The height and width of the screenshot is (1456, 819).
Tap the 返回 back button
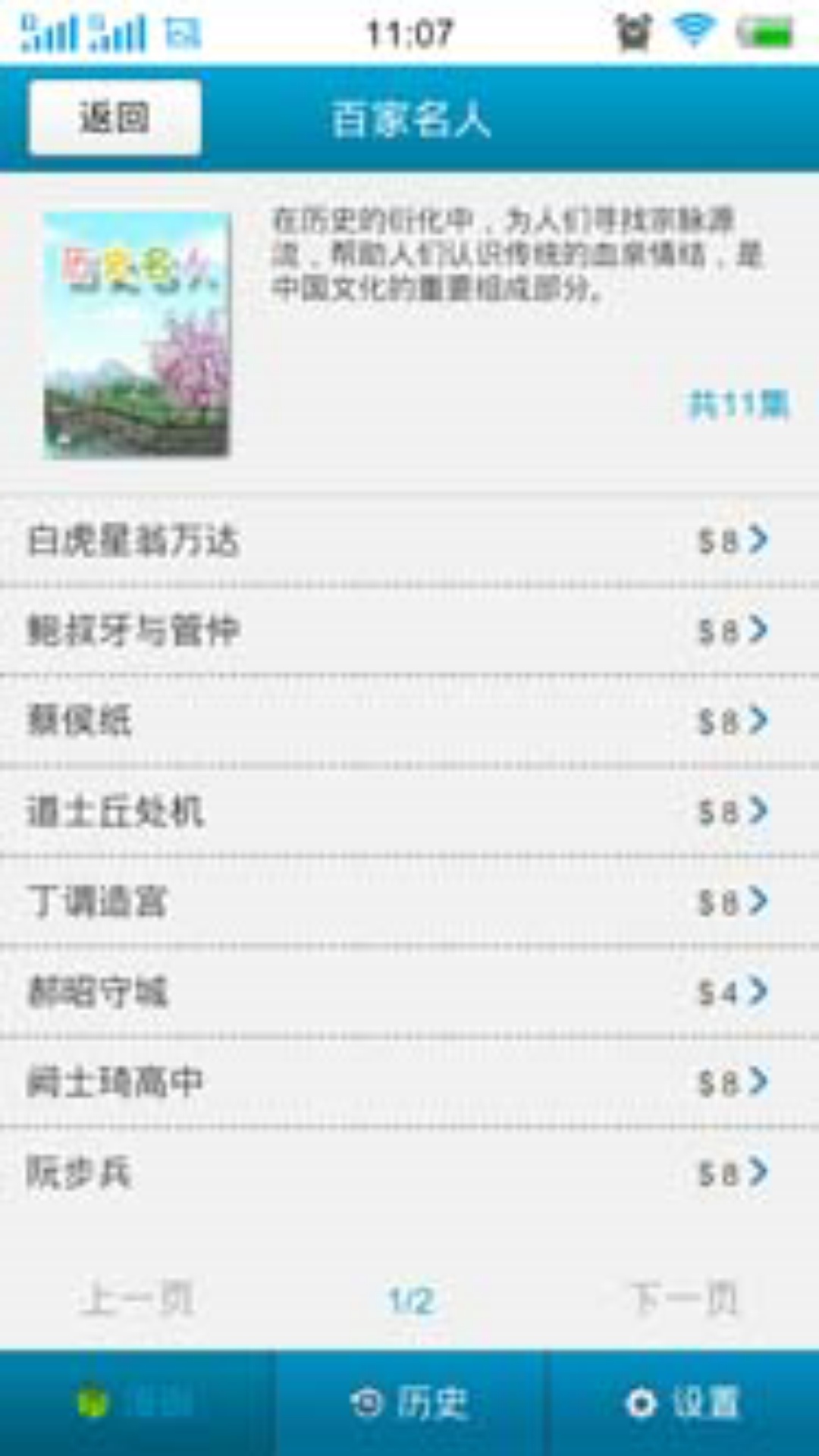pos(115,118)
